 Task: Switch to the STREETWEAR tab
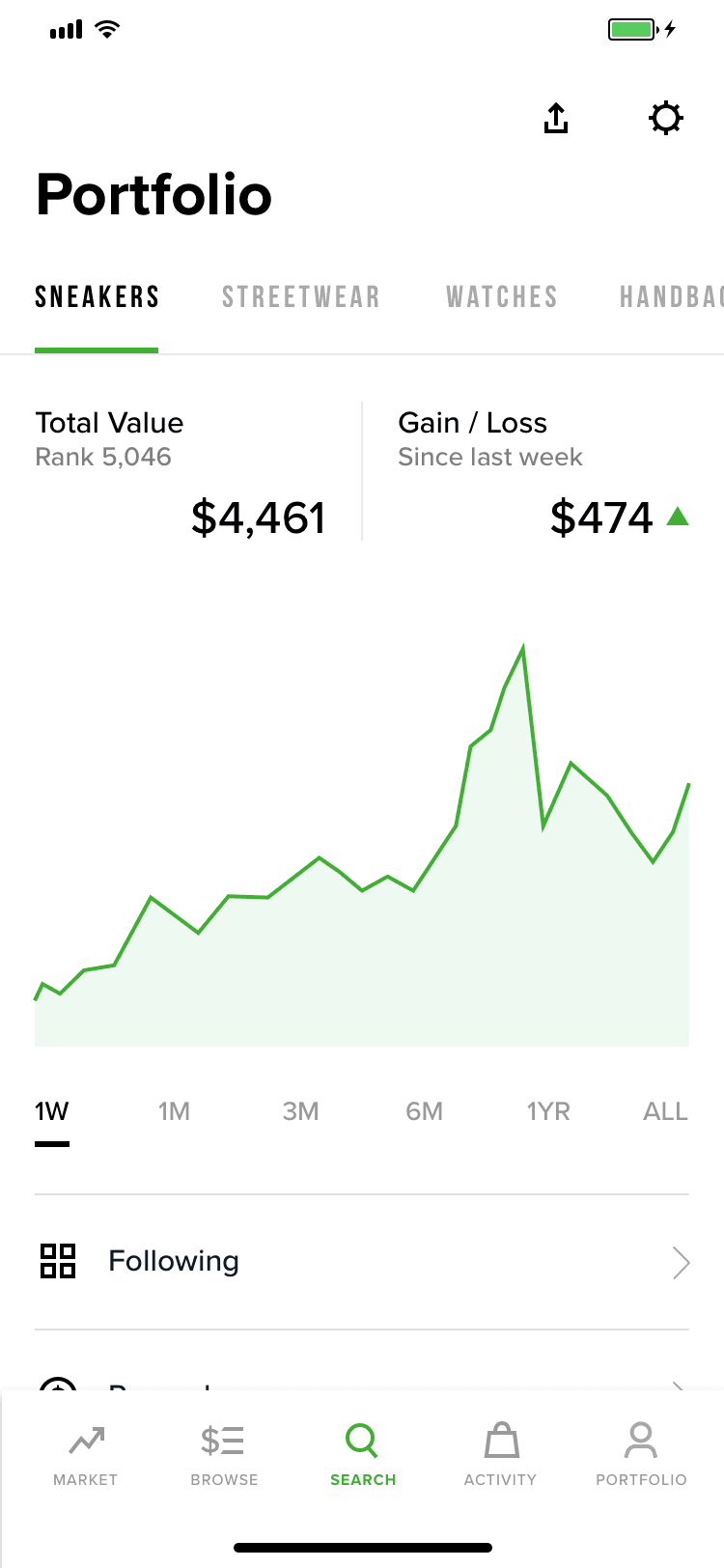300,296
